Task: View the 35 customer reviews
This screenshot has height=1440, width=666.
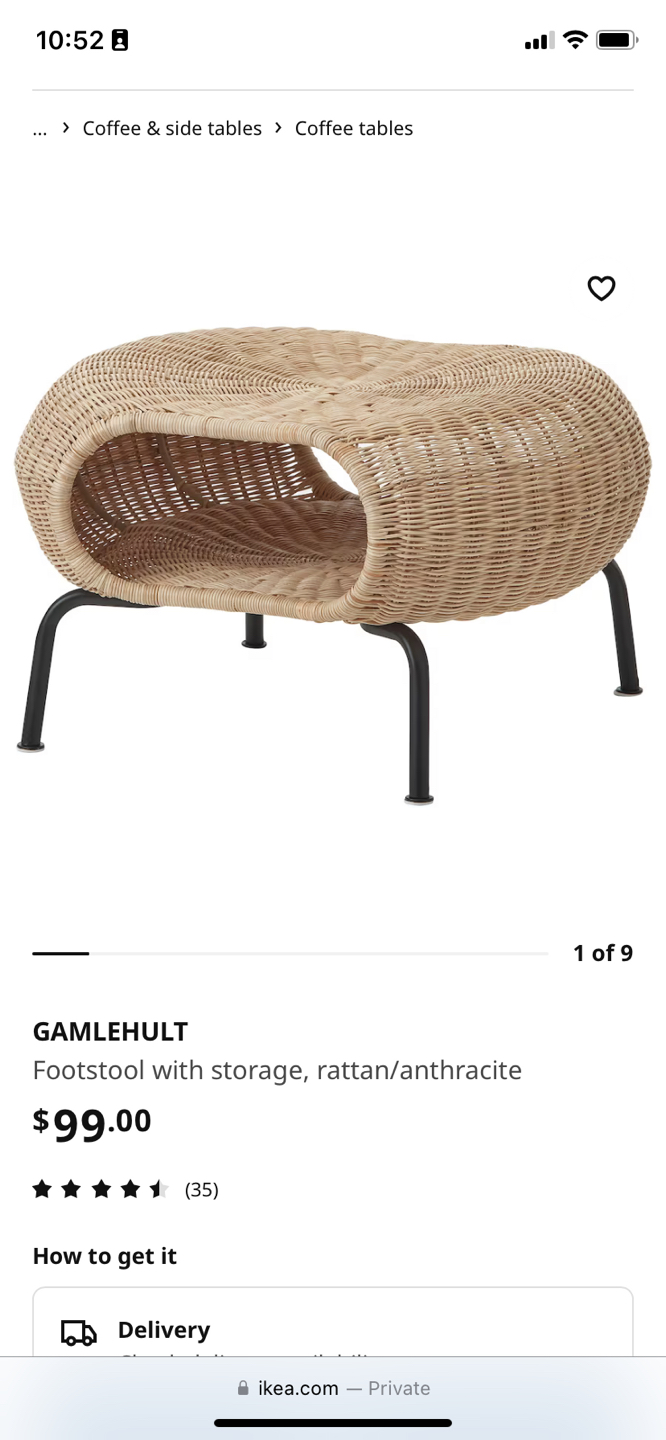Action: pyautogui.click(x=125, y=1189)
